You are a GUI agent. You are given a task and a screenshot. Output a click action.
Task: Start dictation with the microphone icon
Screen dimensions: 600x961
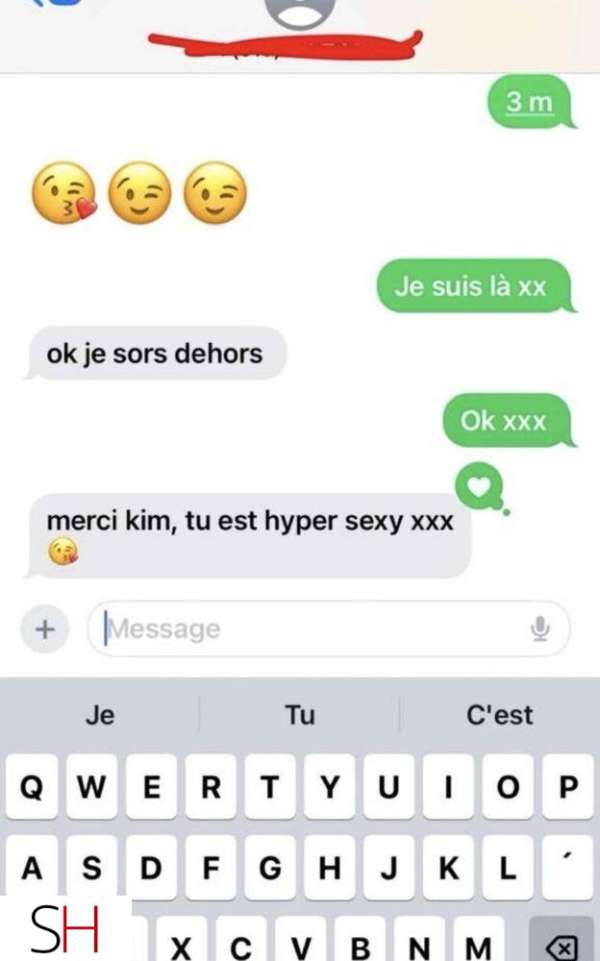click(540, 629)
